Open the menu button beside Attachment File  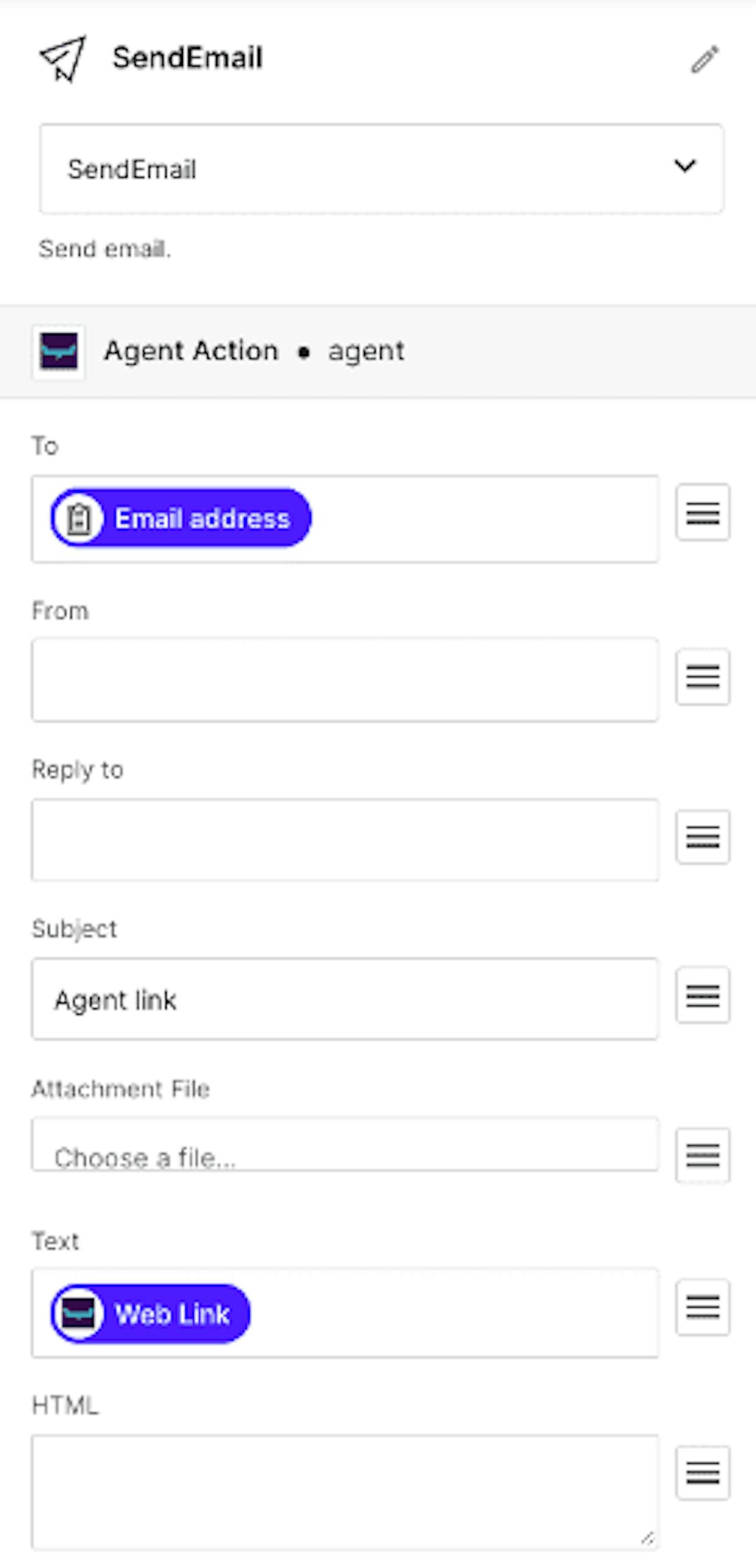702,1155
